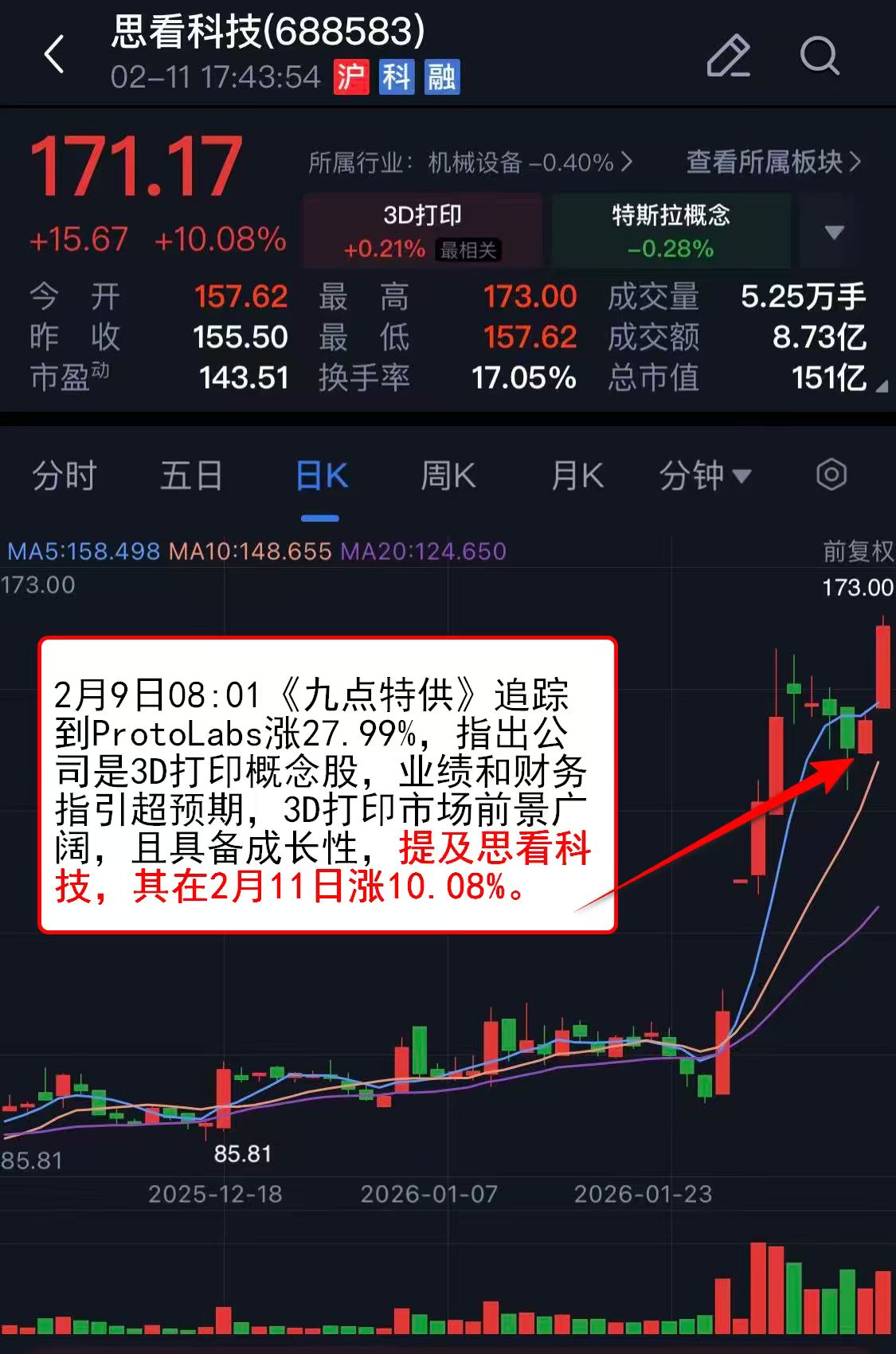Open the search magnifier icon

coord(819,56)
